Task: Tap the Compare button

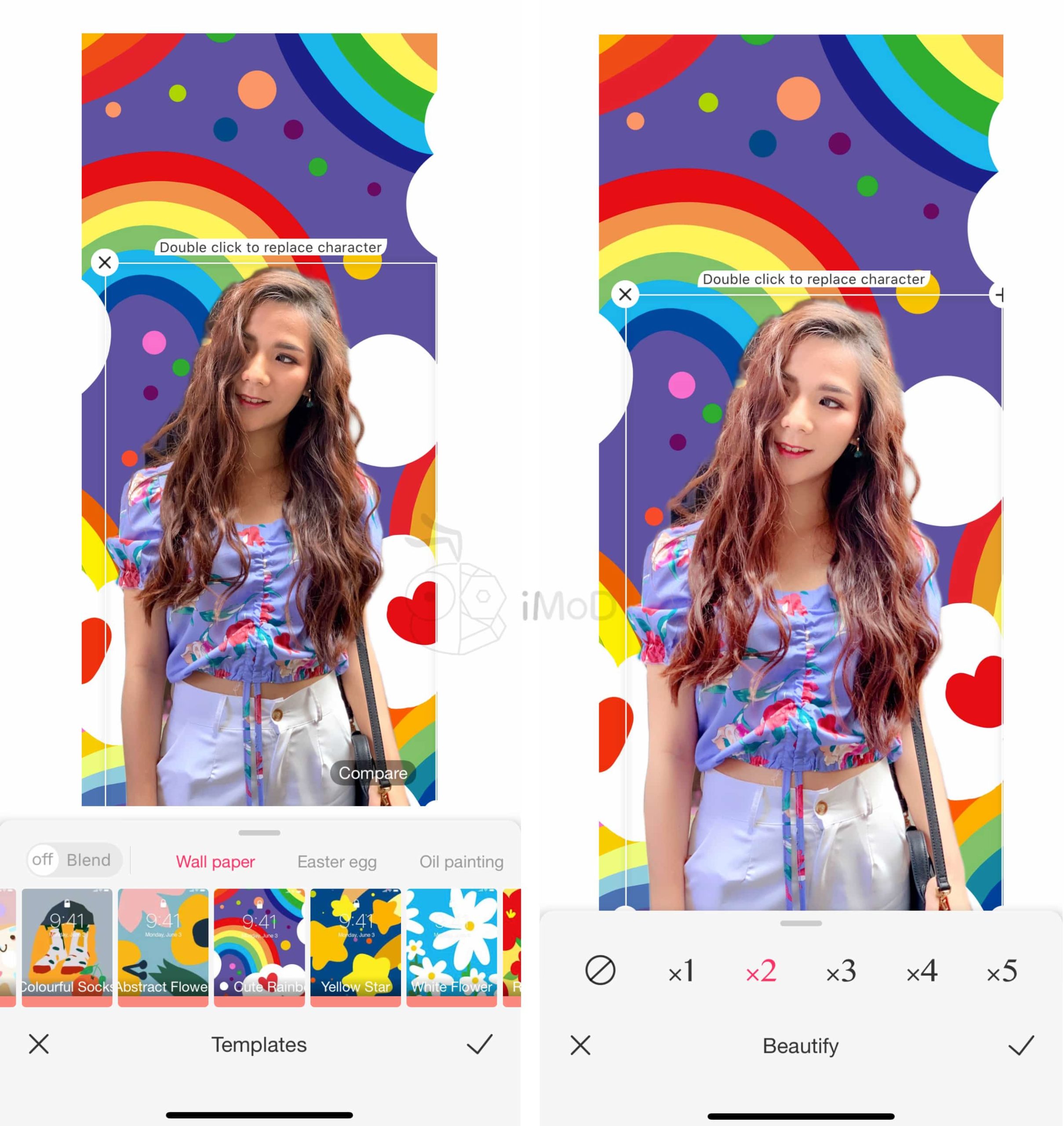Action: click(x=373, y=773)
